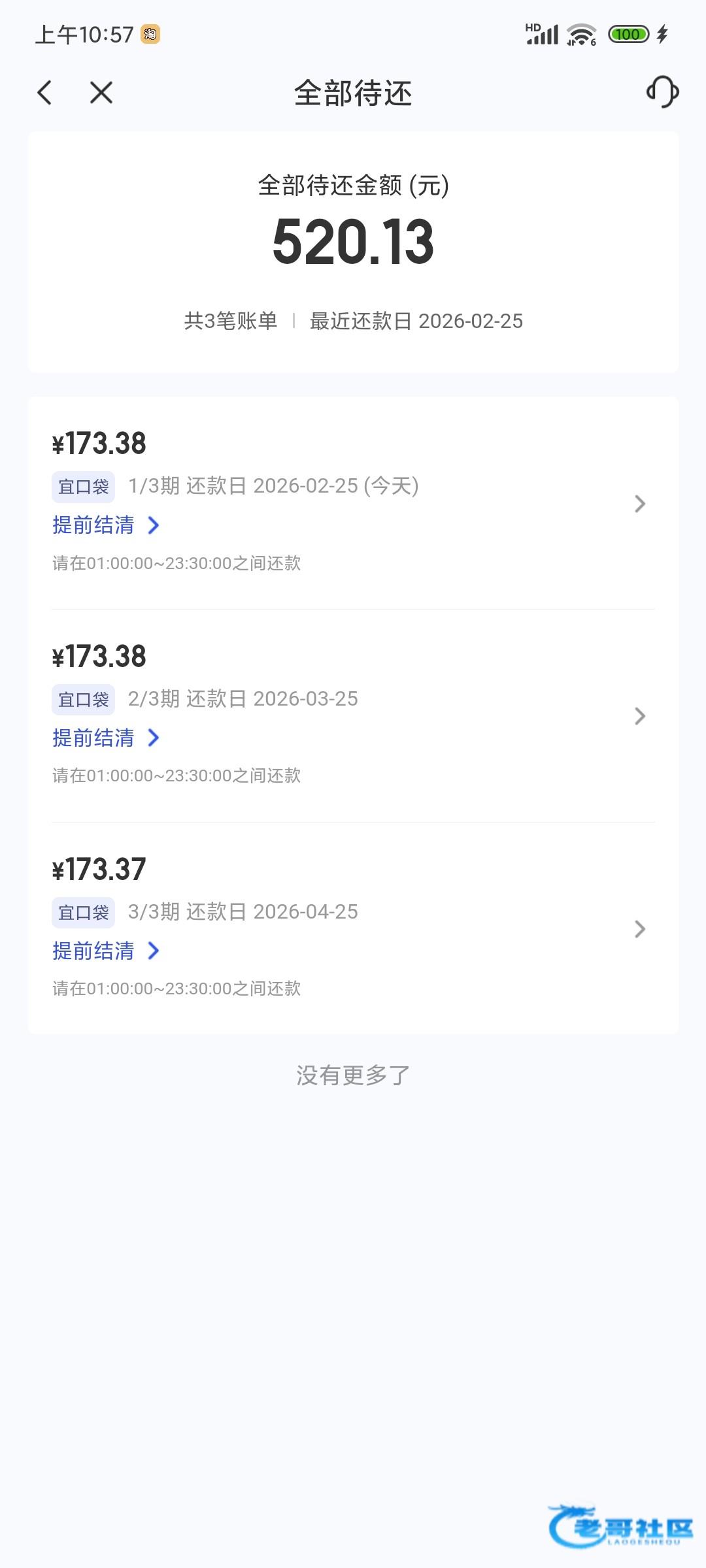
Task: Go back using the top-left arrow
Action: click(x=44, y=93)
